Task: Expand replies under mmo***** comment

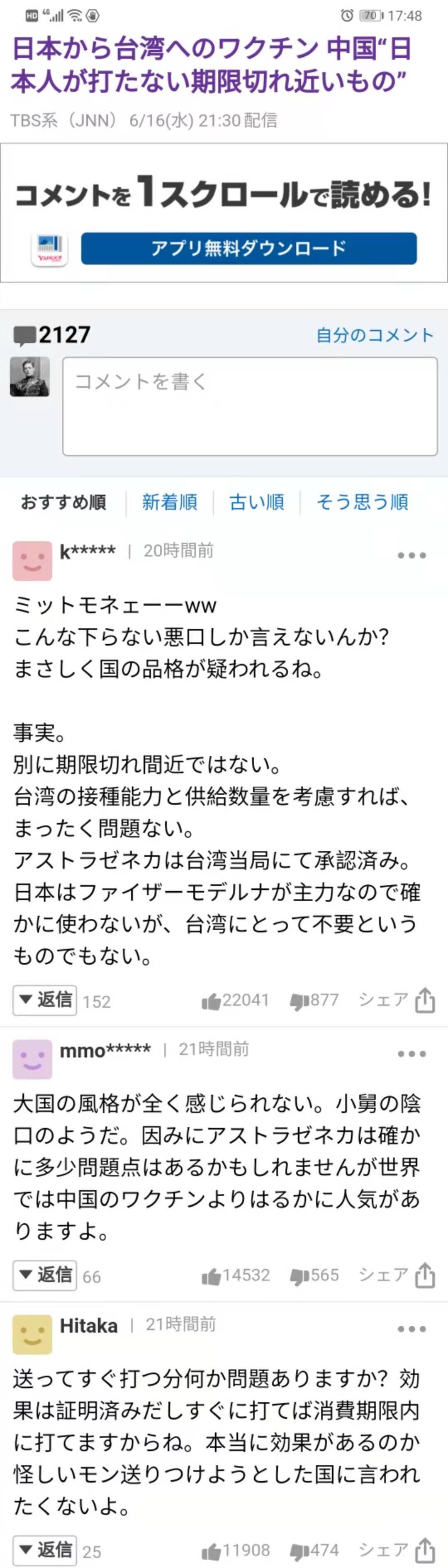Action: tap(45, 1275)
